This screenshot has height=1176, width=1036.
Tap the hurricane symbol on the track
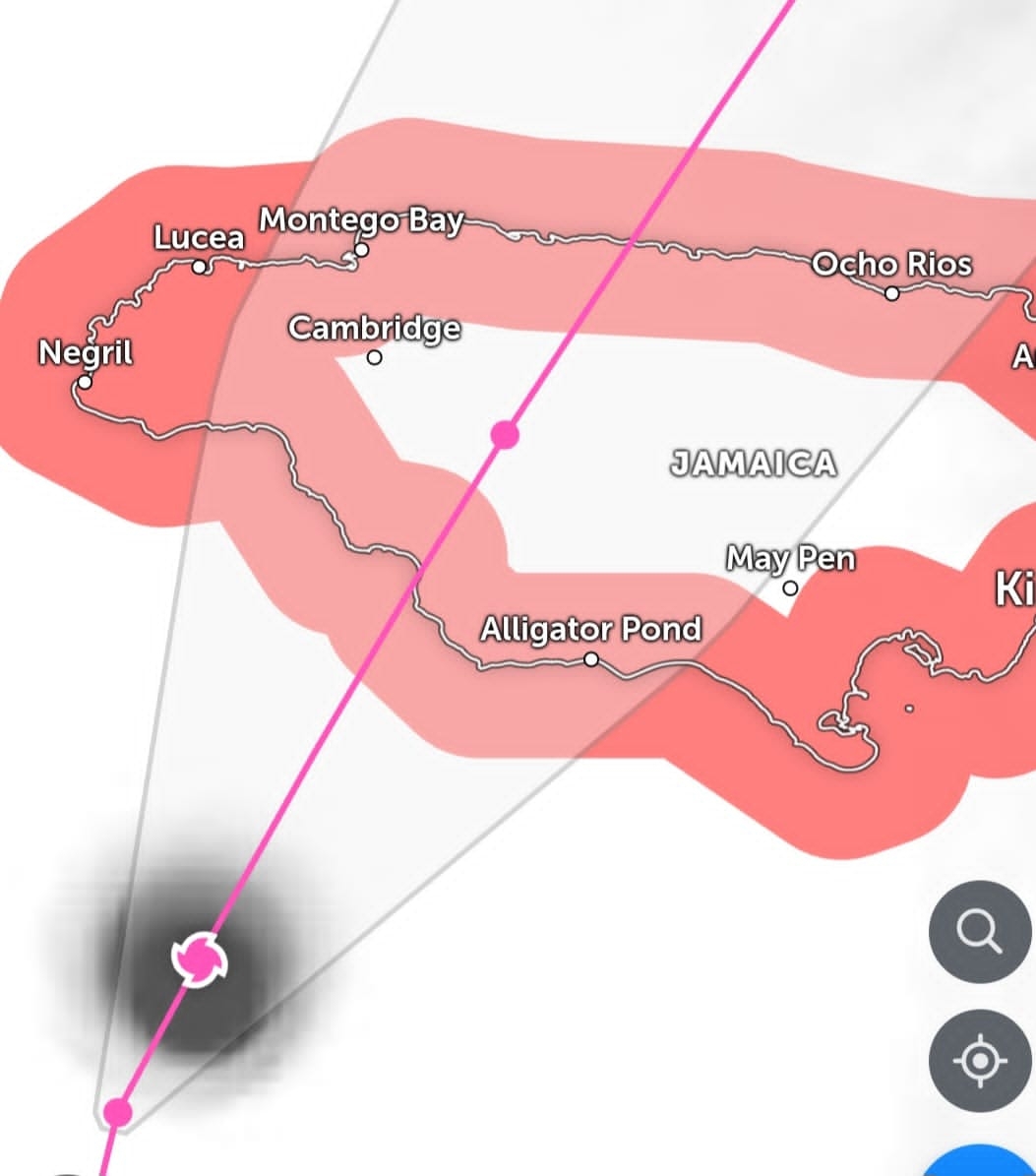click(x=200, y=958)
